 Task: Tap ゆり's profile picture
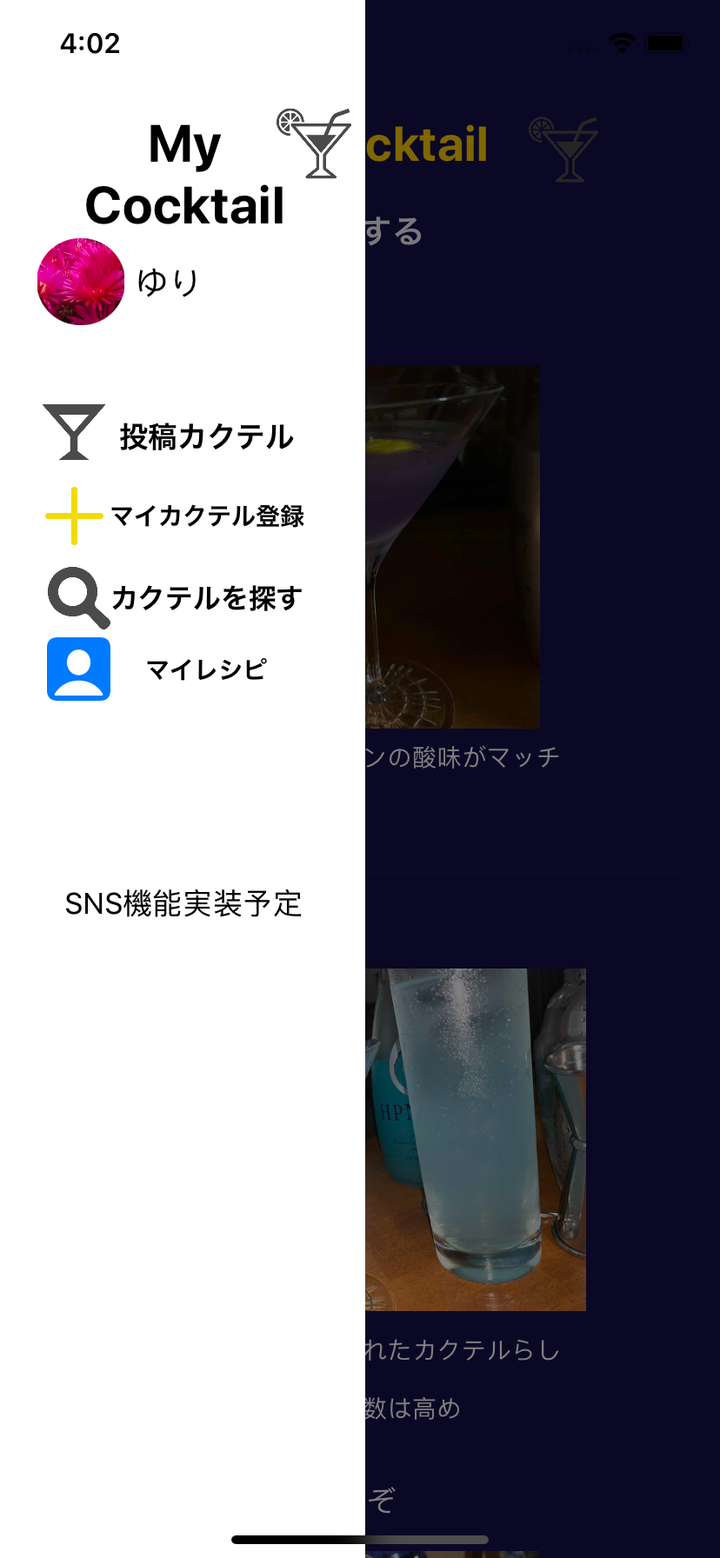coord(81,282)
